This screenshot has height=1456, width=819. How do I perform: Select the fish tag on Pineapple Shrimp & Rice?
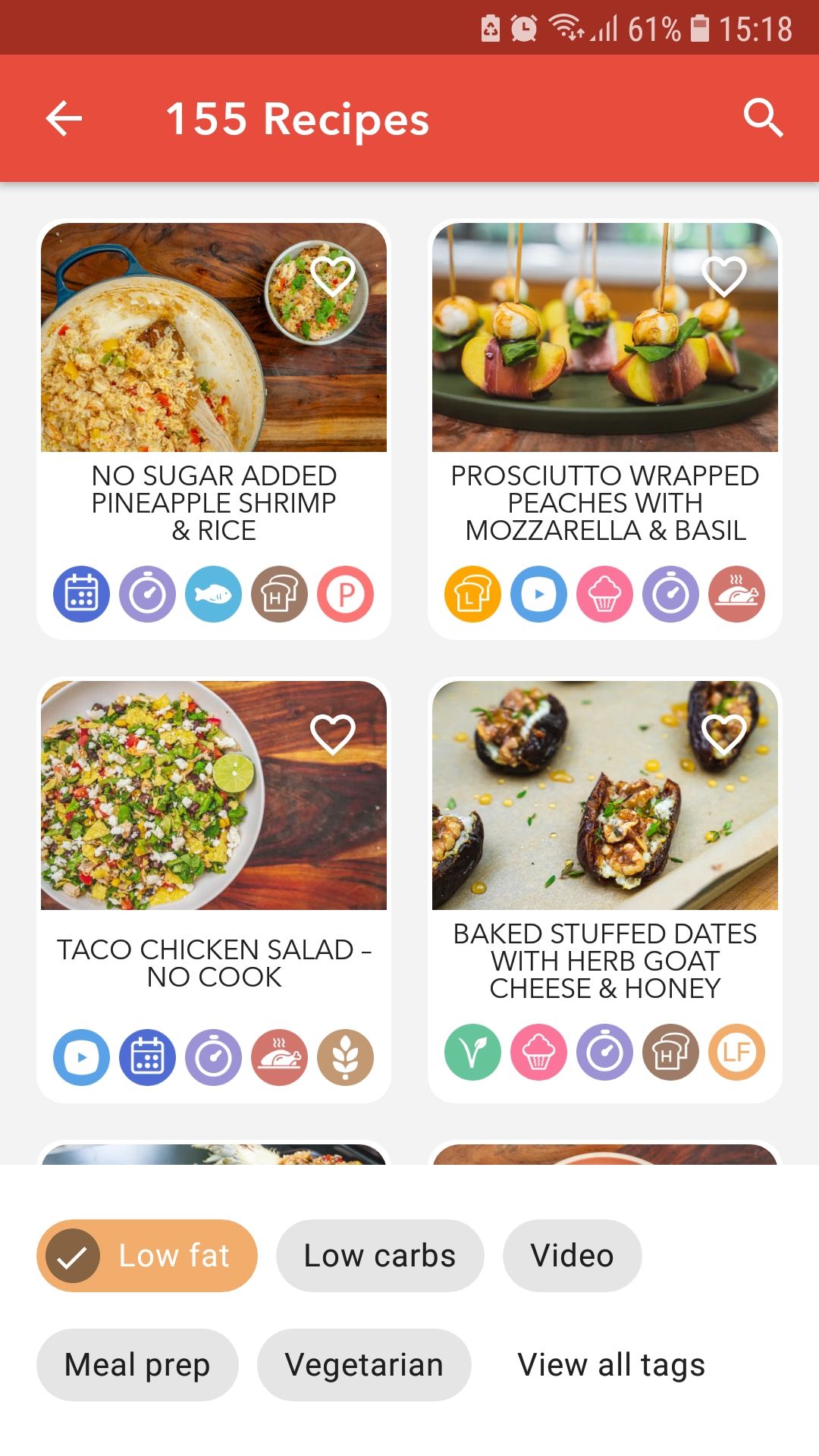(213, 595)
